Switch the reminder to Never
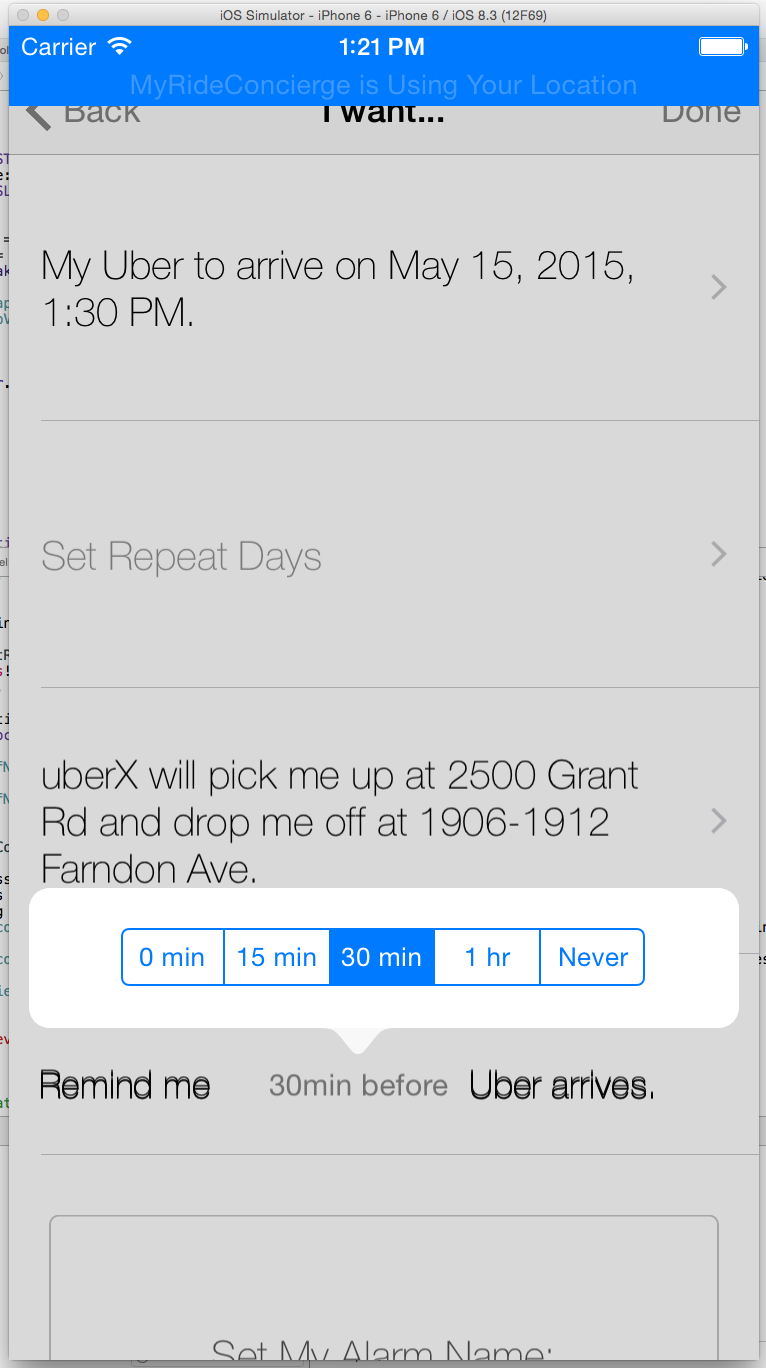Screen dimensions: 766x1368 click(592, 957)
